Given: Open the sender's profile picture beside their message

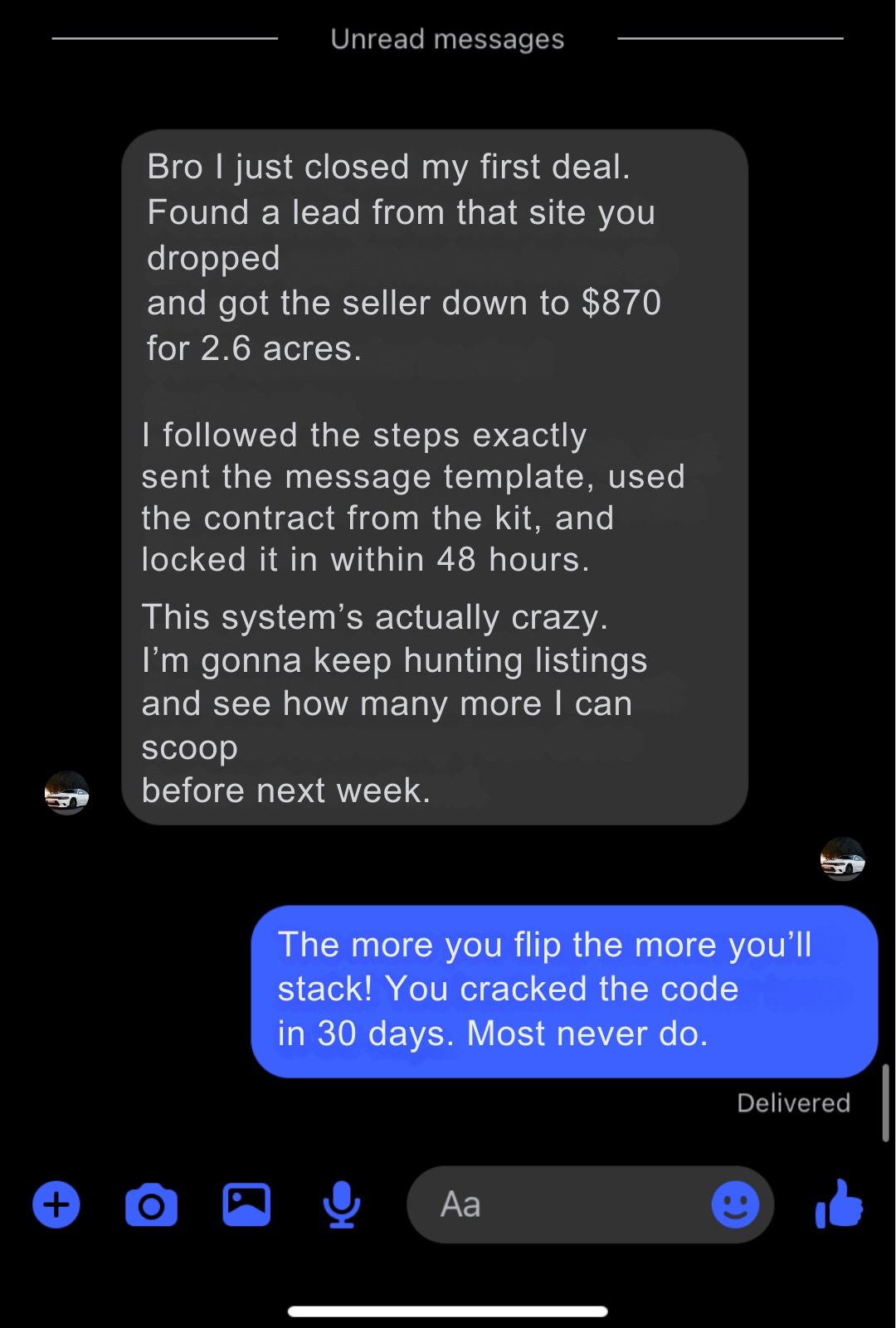Looking at the screenshot, I should click(66, 793).
